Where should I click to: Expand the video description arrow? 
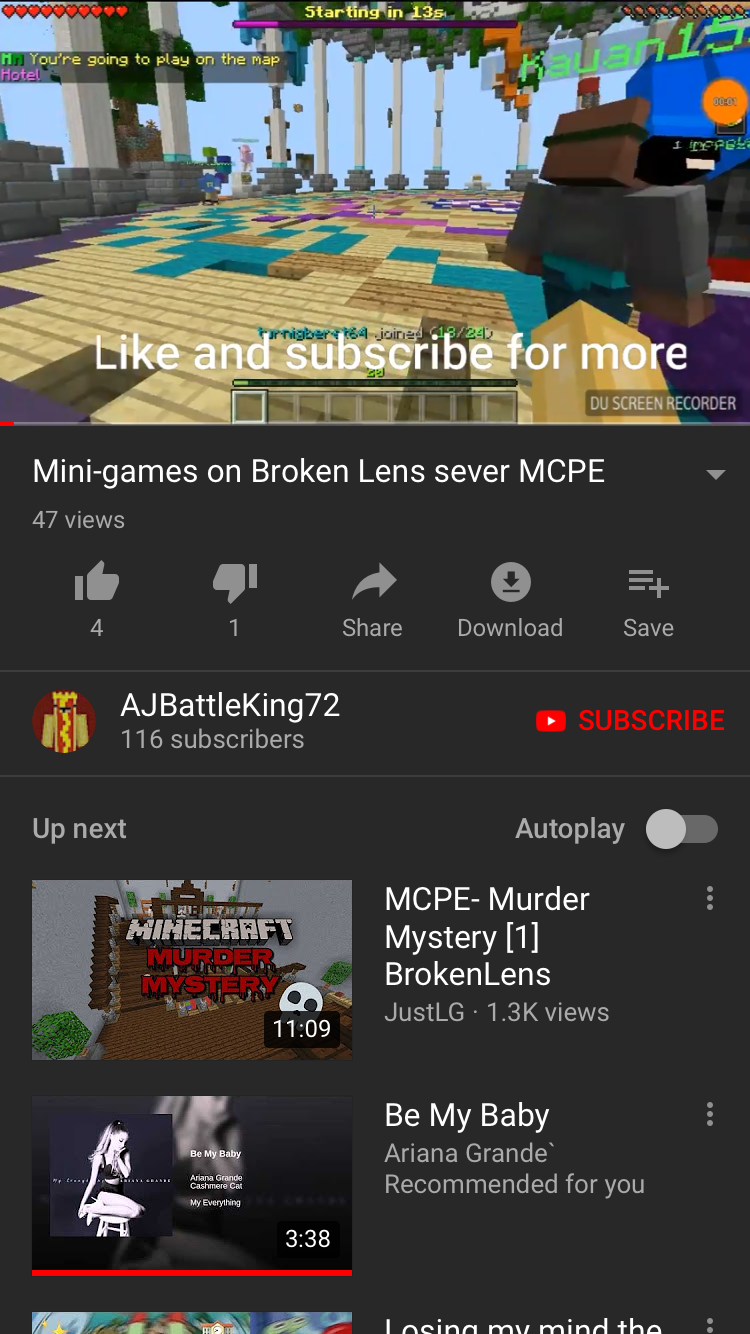tap(715, 474)
